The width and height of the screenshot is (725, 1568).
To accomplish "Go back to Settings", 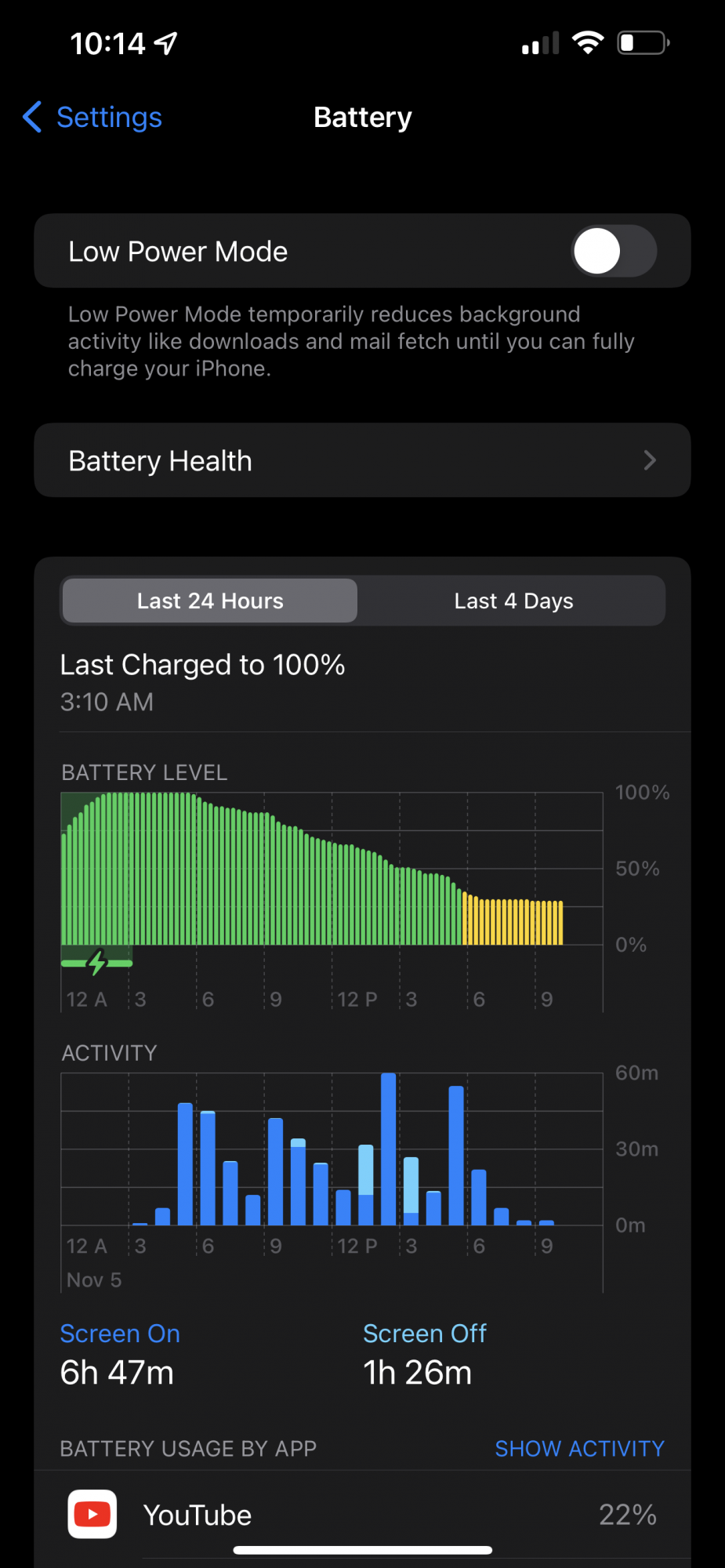I will (92, 118).
